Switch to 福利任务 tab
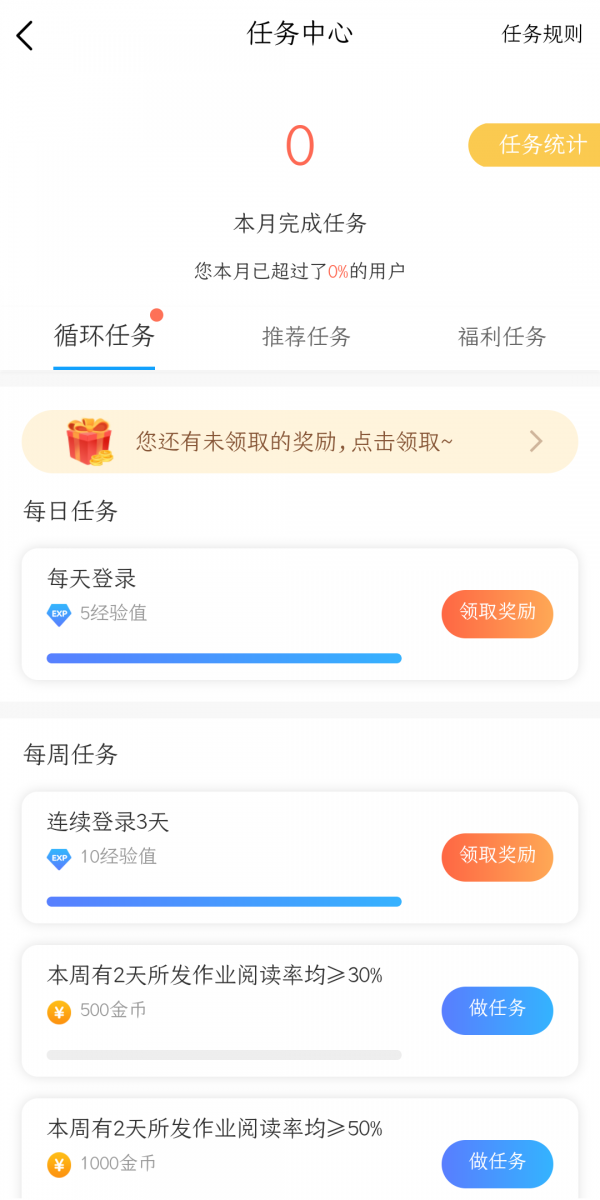 coord(502,337)
